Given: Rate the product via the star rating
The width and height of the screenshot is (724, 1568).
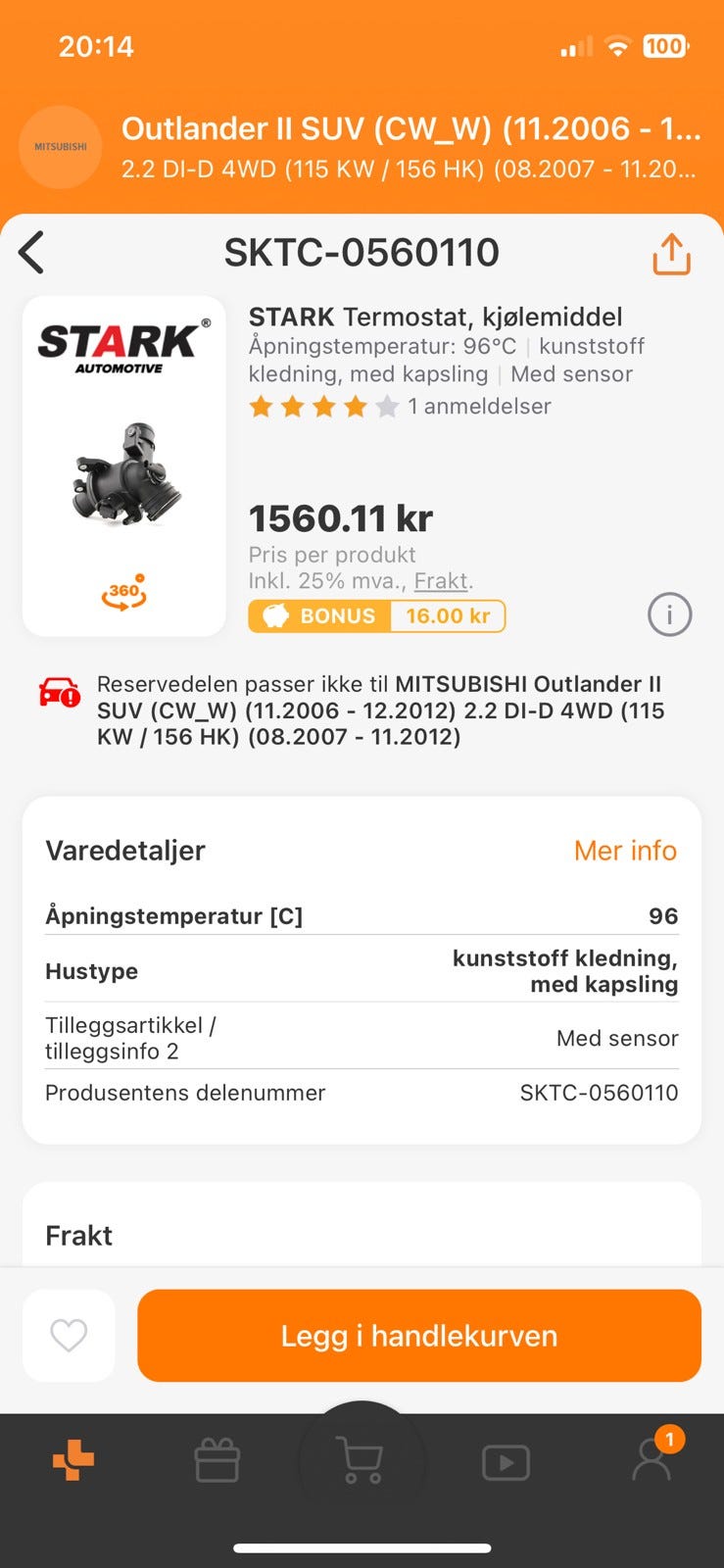Looking at the screenshot, I should click(321, 406).
